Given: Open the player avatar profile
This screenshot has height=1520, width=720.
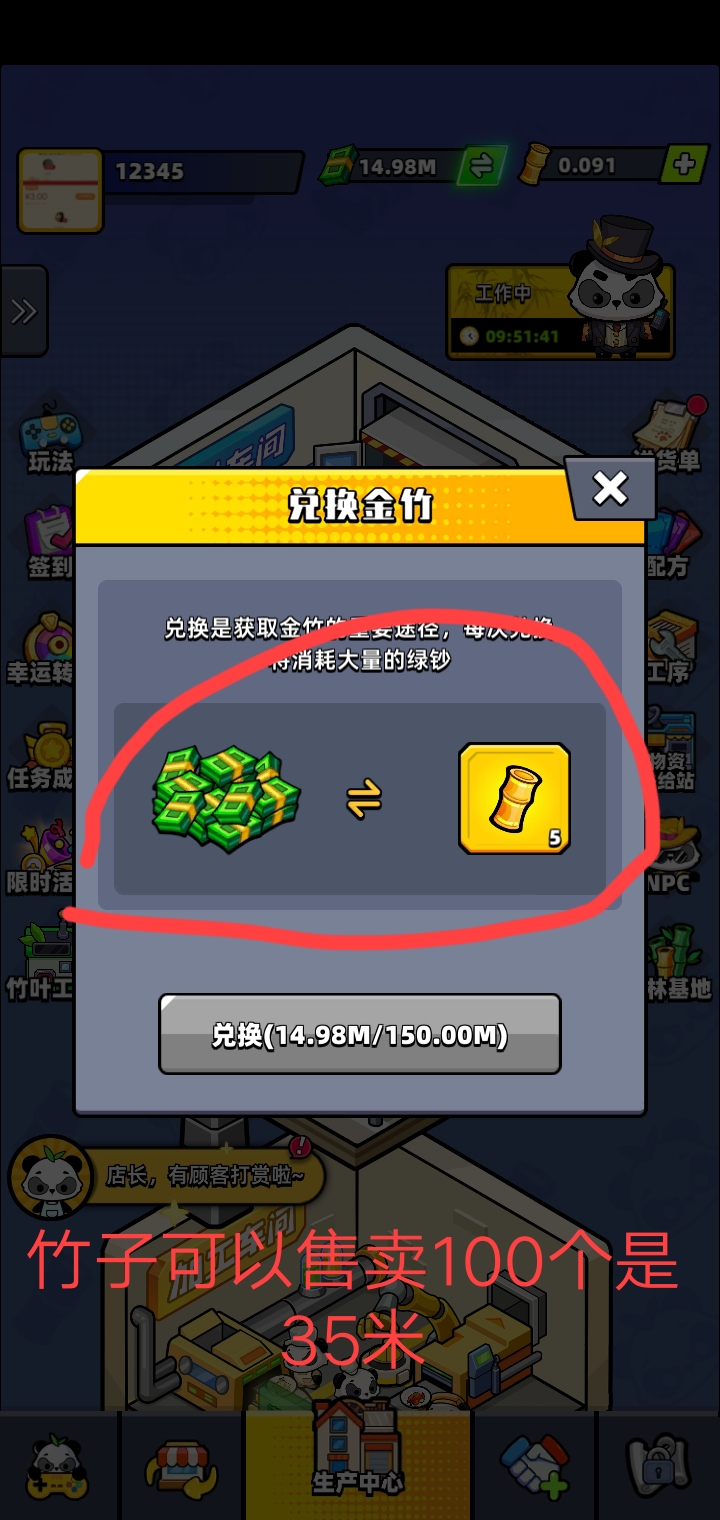Looking at the screenshot, I should click(60, 190).
